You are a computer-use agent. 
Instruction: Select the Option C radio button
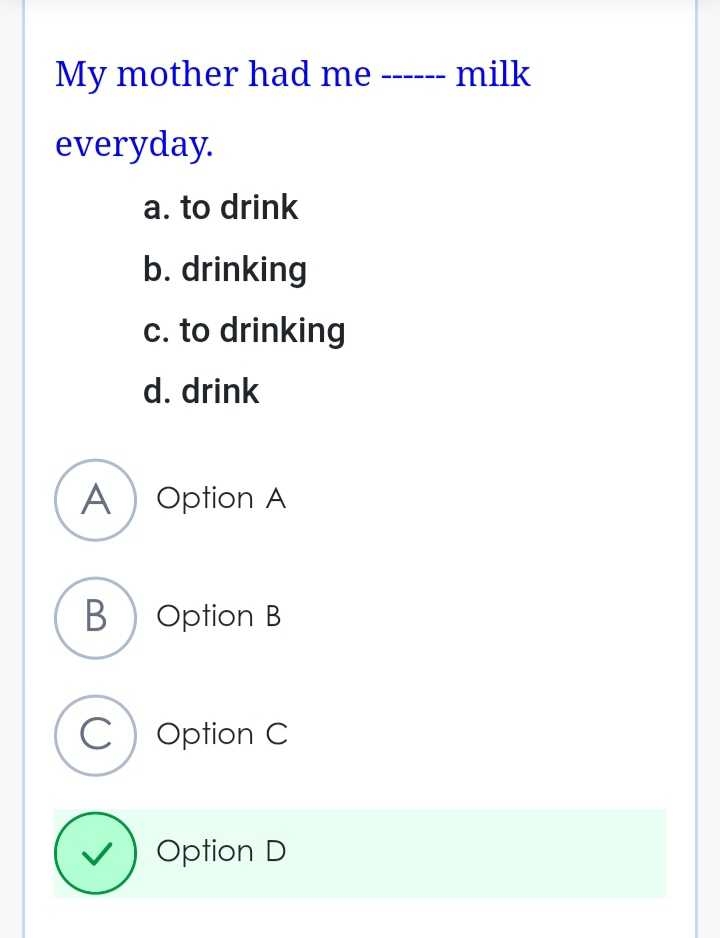point(94,735)
